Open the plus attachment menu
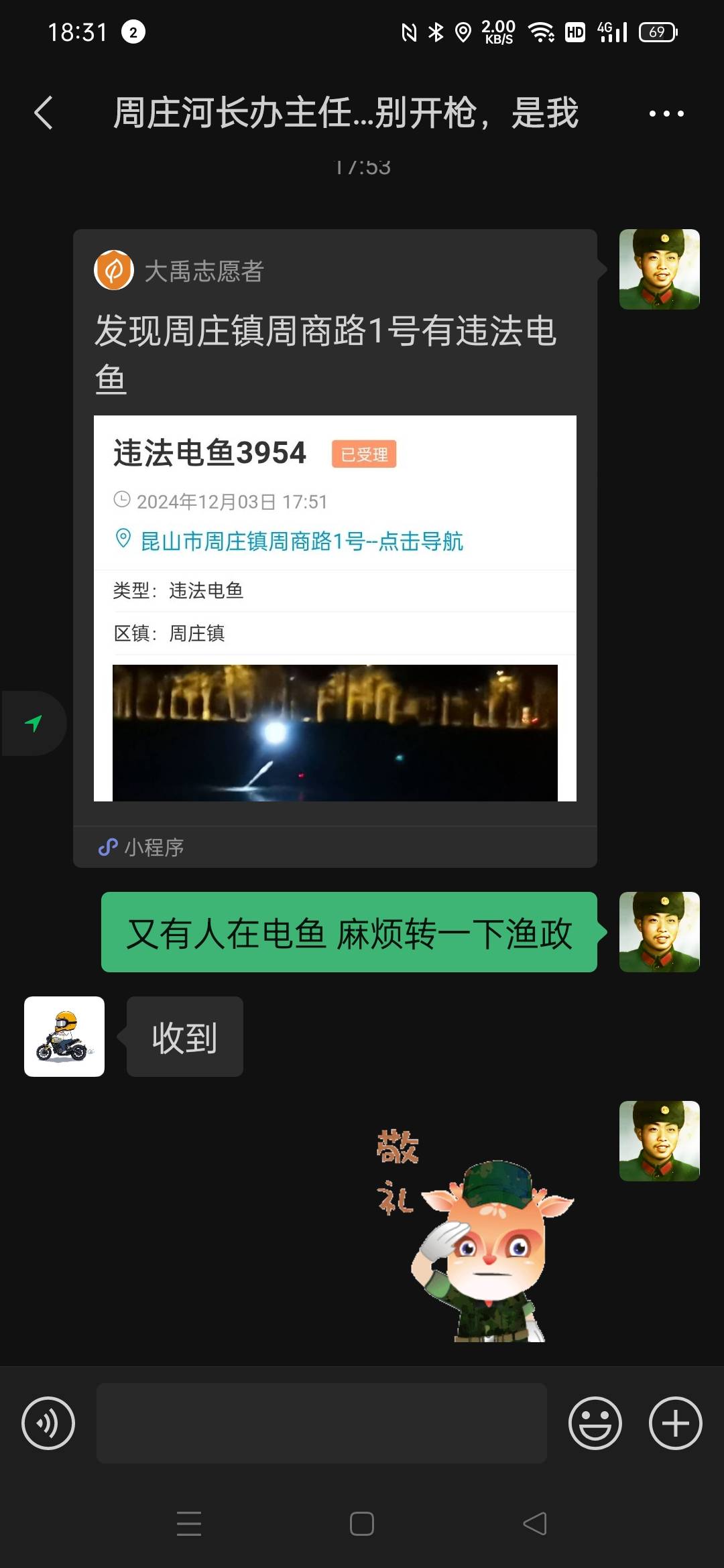The width and height of the screenshot is (724, 1568). (676, 1423)
